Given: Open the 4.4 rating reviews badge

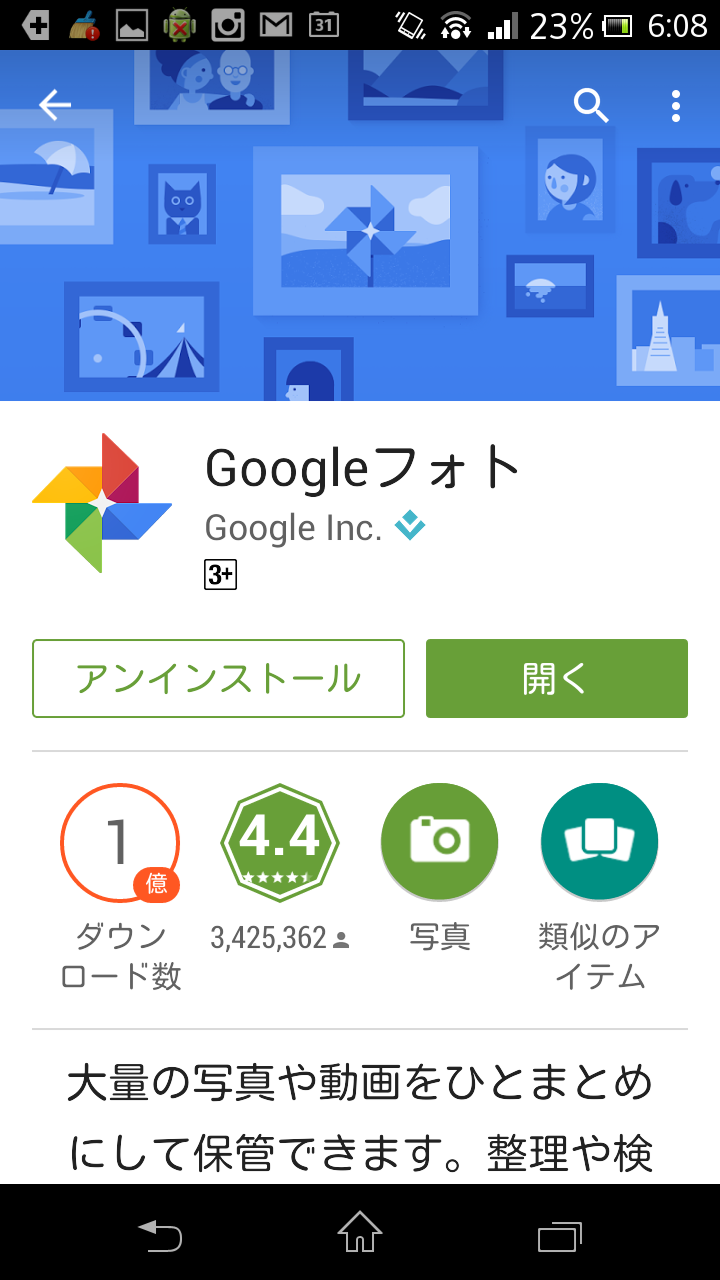Looking at the screenshot, I should pyautogui.click(x=279, y=842).
